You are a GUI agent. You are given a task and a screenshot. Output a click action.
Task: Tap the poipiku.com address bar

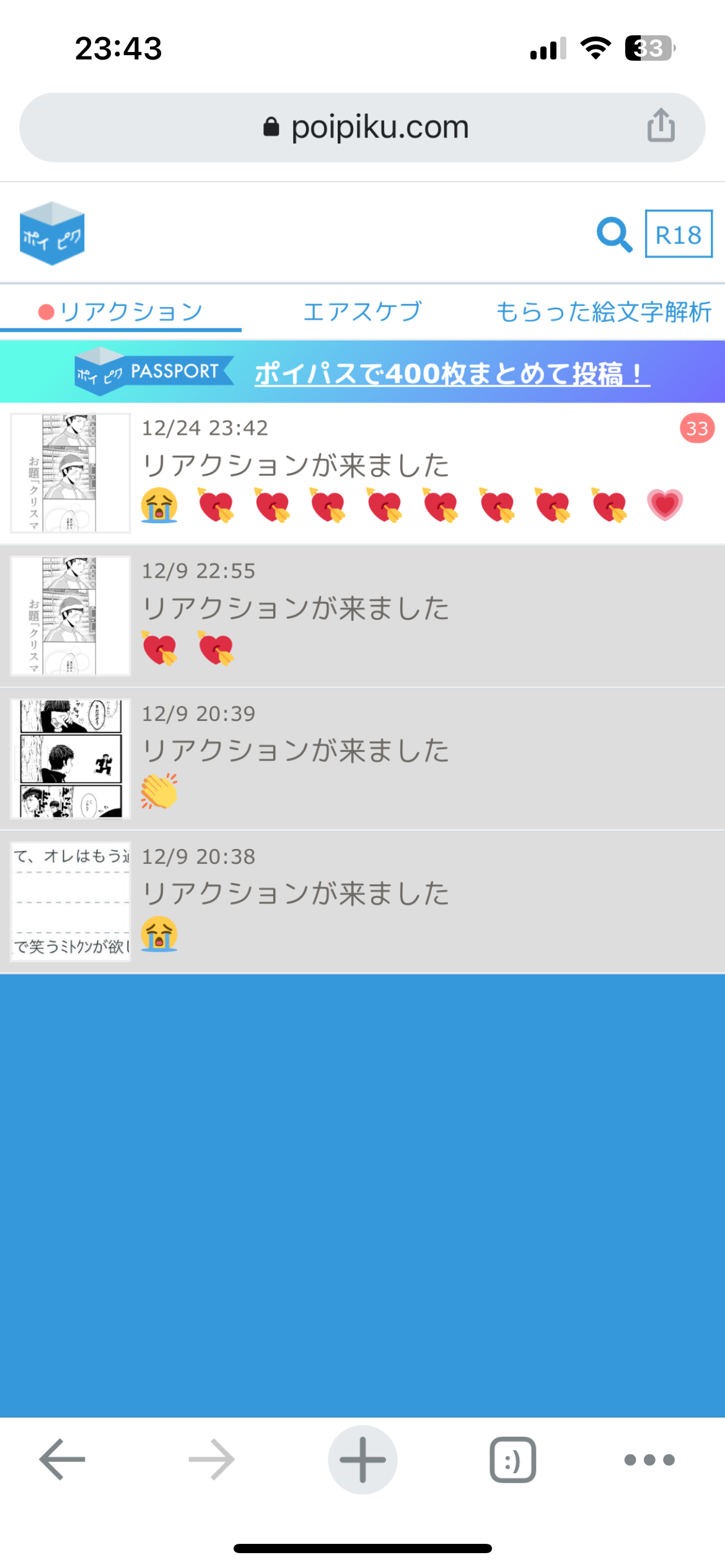366,128
